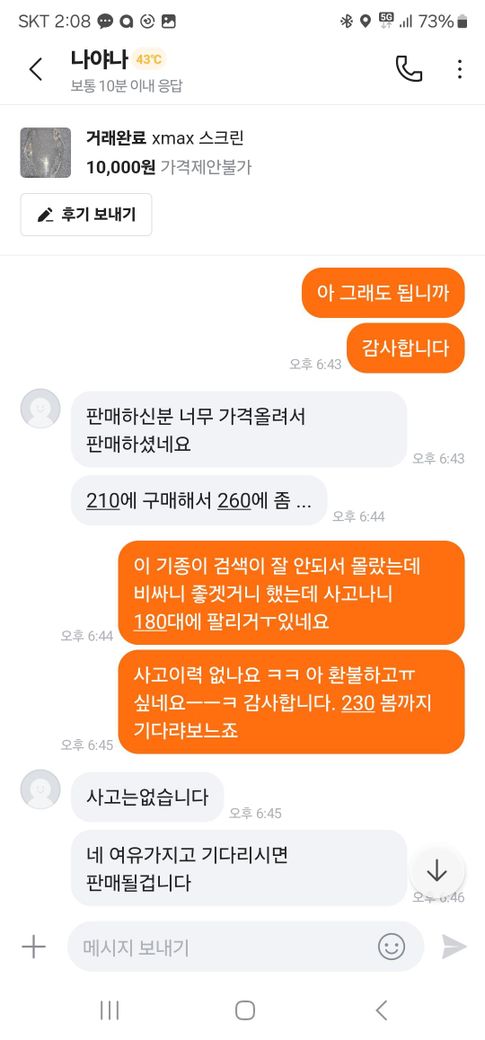485x1040 pixels.
Task: Open the three-dot overflow menu
Action: [459, 69]
